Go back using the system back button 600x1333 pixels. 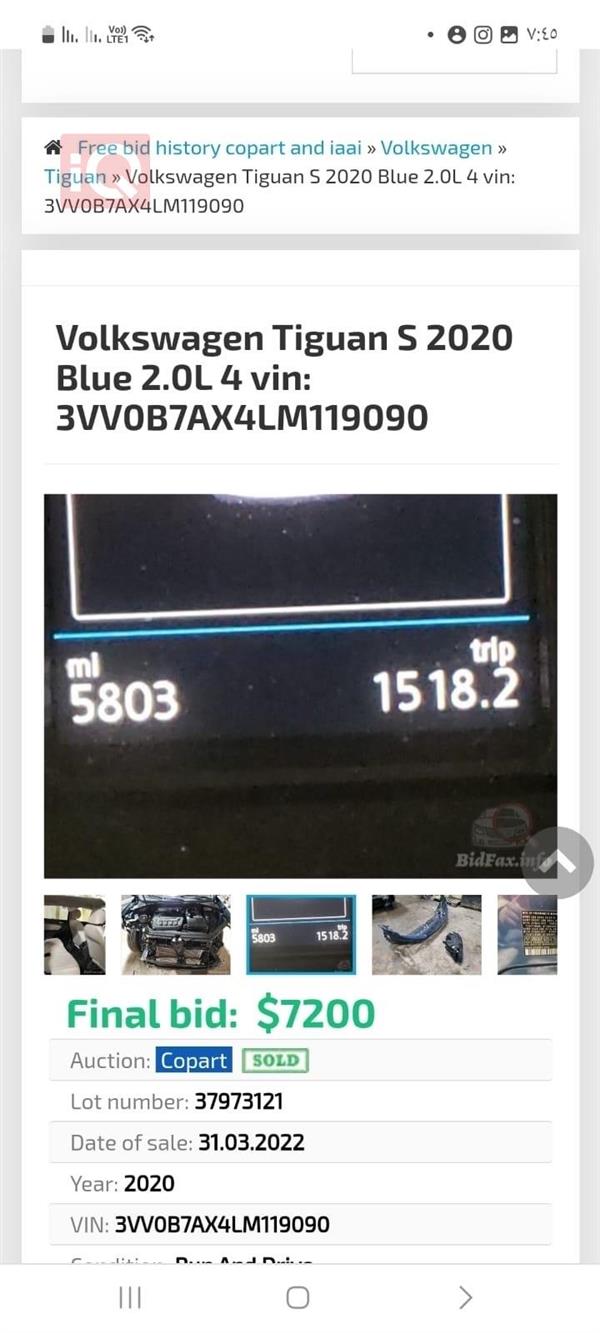pyautogui.click(x=465, y=1298)
